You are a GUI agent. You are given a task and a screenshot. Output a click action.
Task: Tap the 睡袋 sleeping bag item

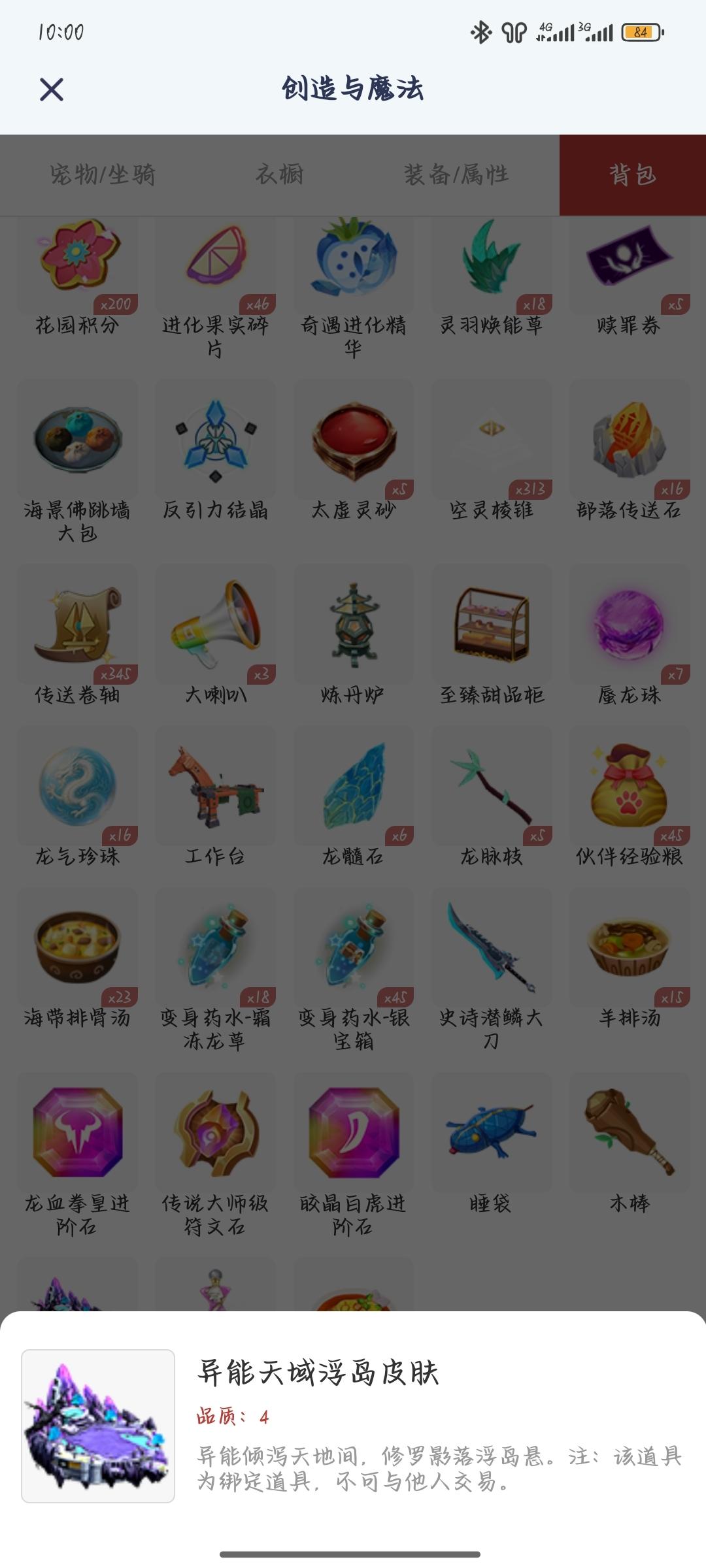coord(490,1130)
